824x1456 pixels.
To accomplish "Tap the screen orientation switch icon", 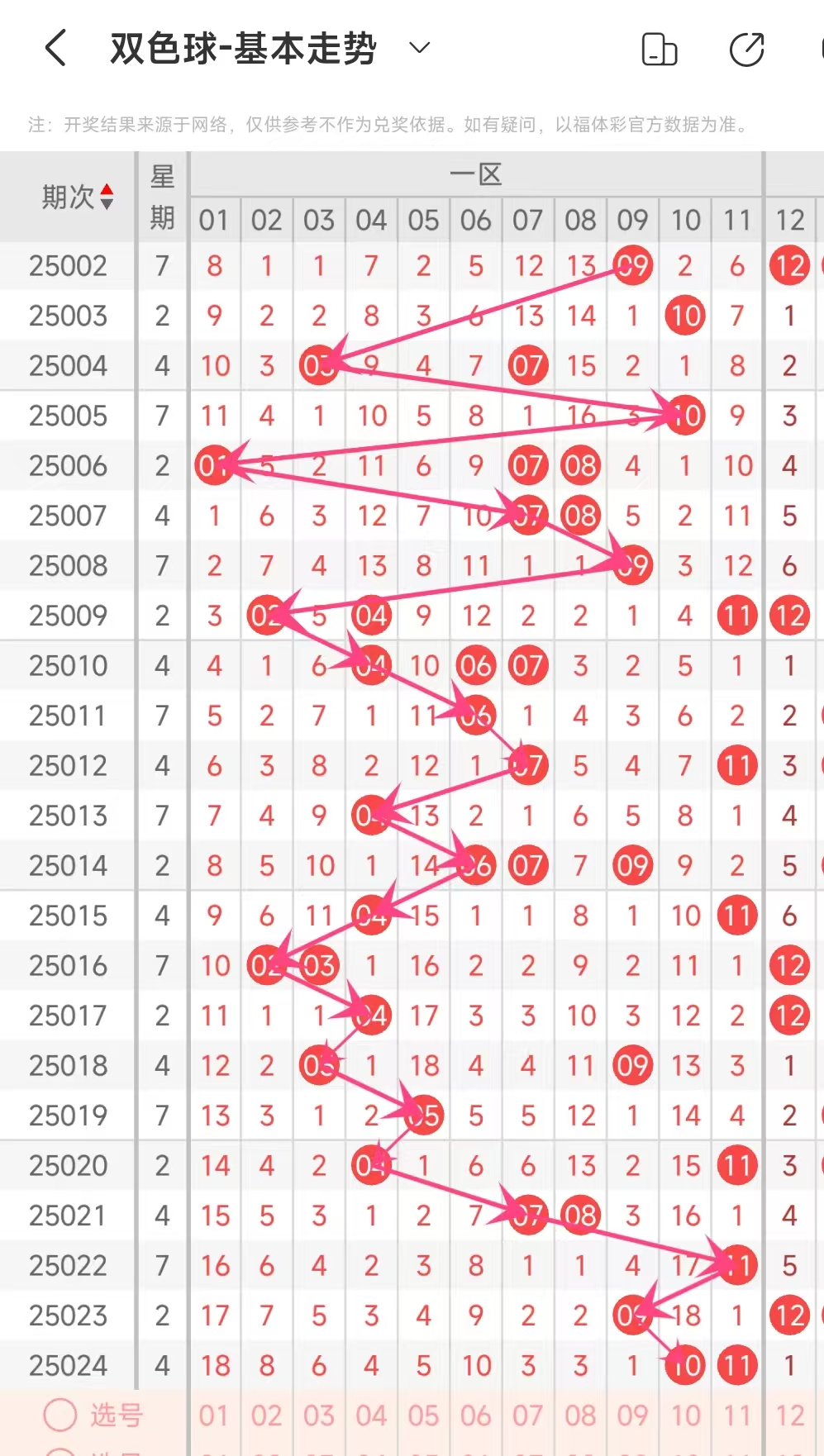I will coord(659,50).
